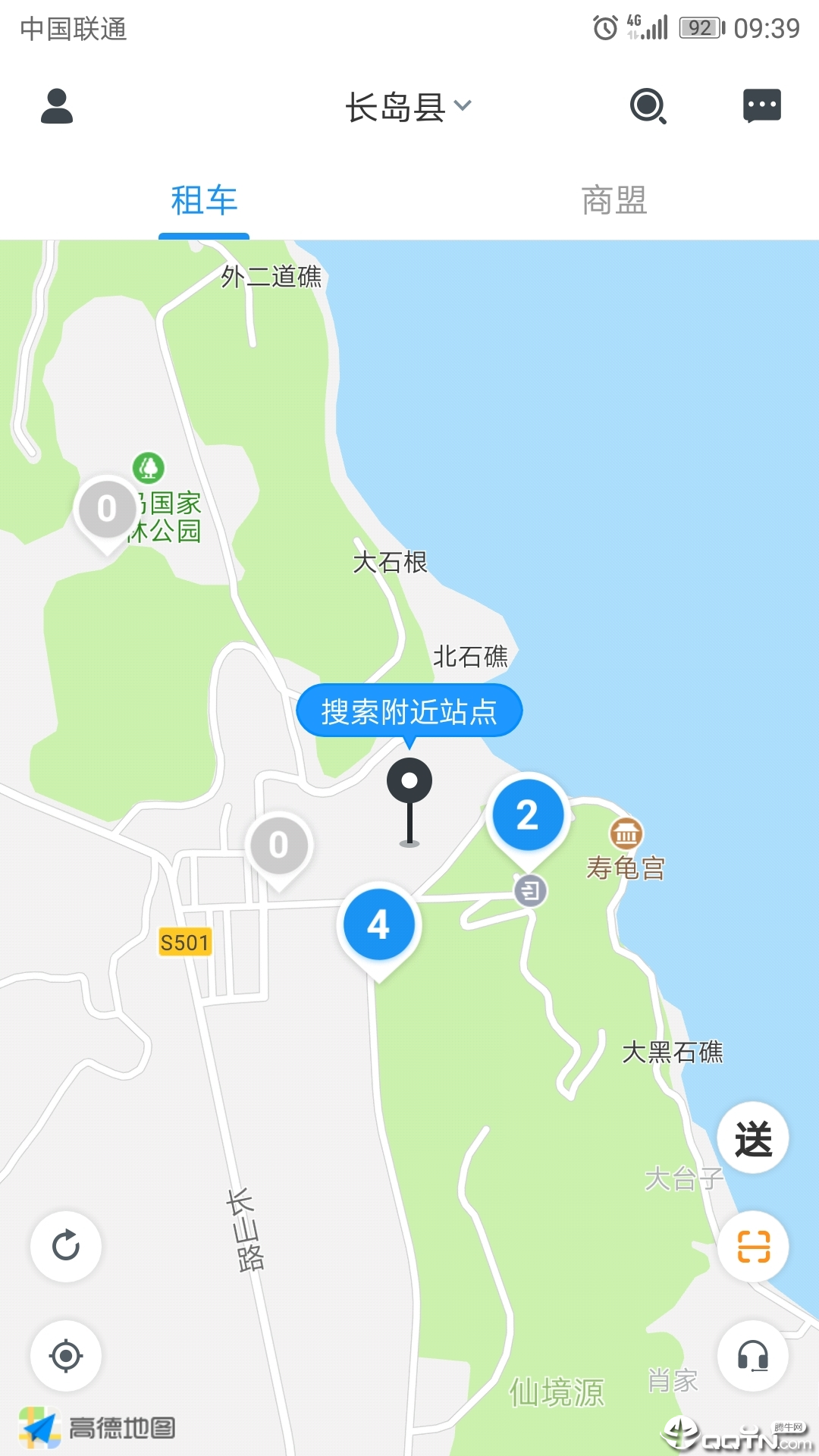819x1456 pixels.
Task: Tap the 寿龟宫 museum POI icon
Action: click(x=626, y=836)
